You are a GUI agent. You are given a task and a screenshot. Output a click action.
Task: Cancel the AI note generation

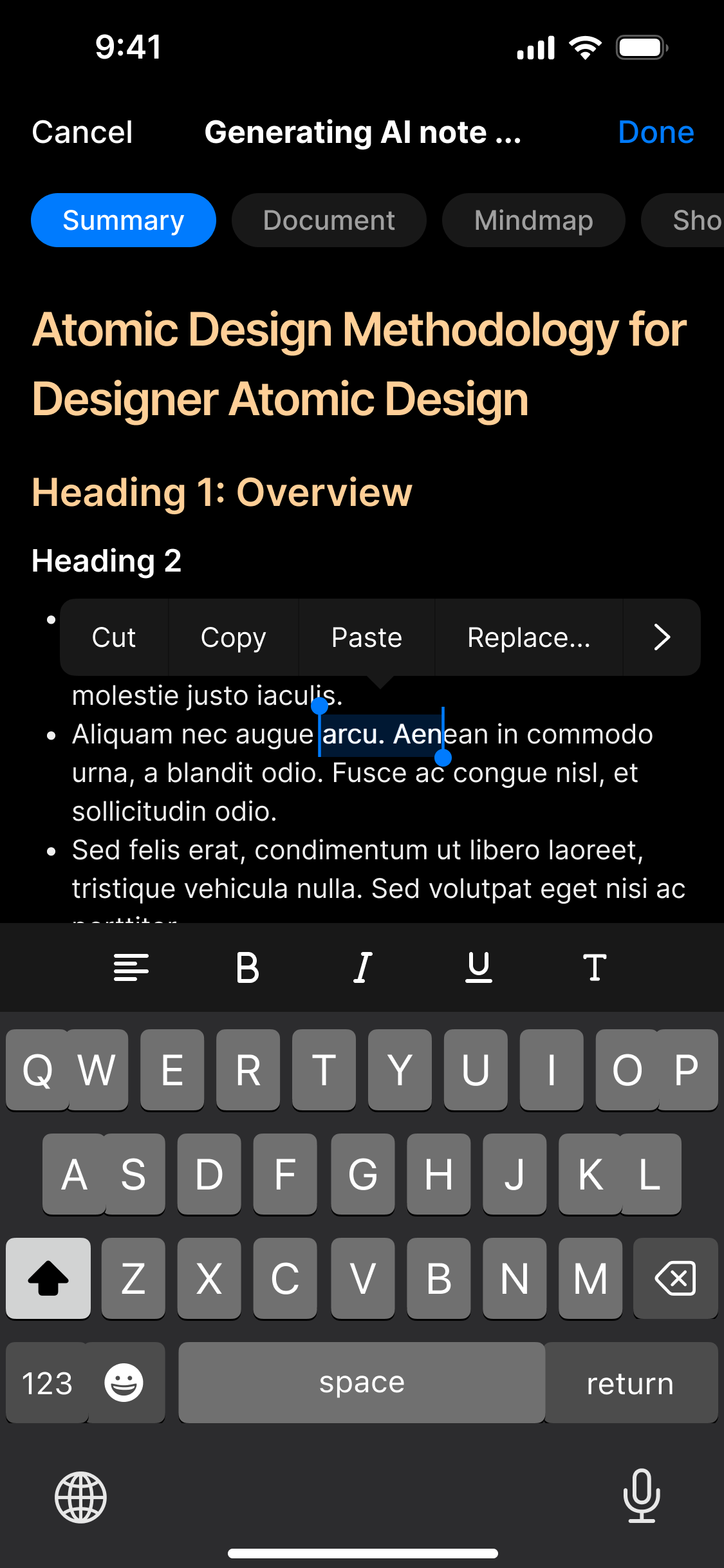(82, 133)
